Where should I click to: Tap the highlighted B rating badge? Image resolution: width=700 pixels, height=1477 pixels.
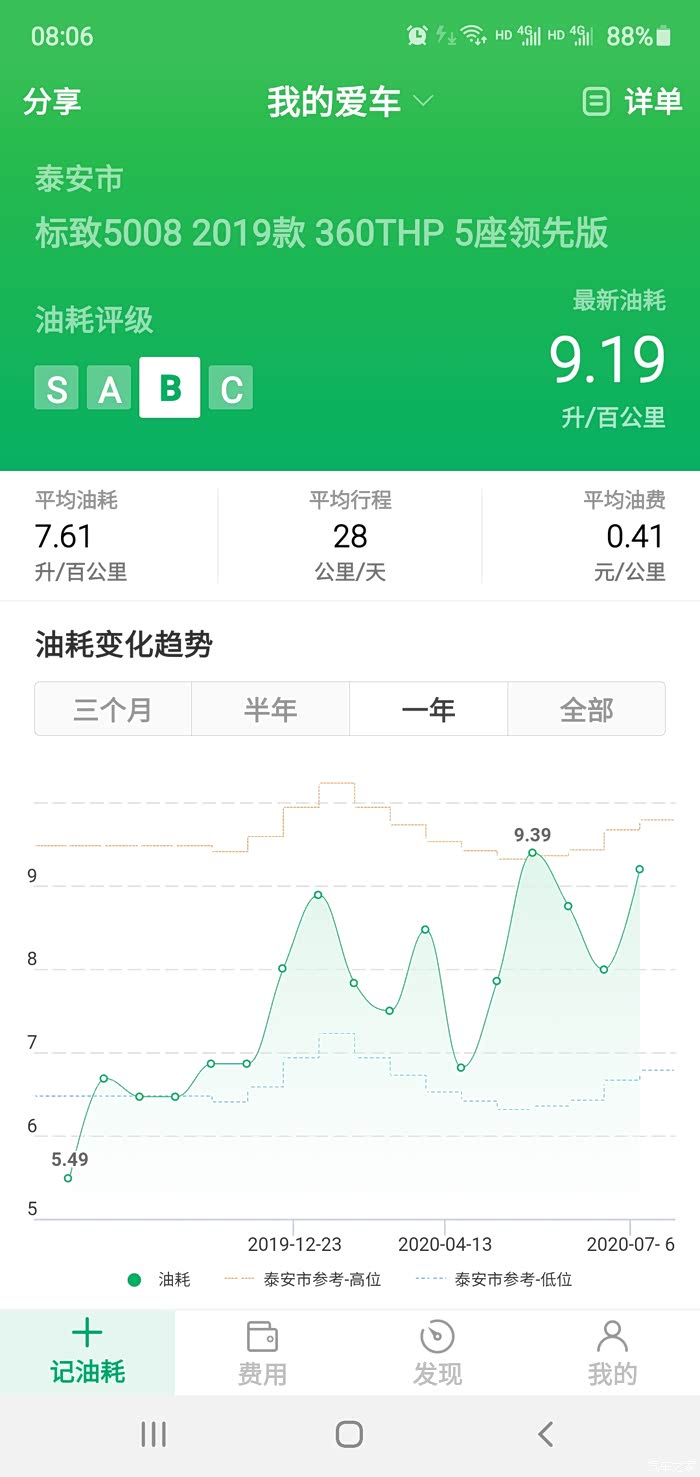[170, 387]
